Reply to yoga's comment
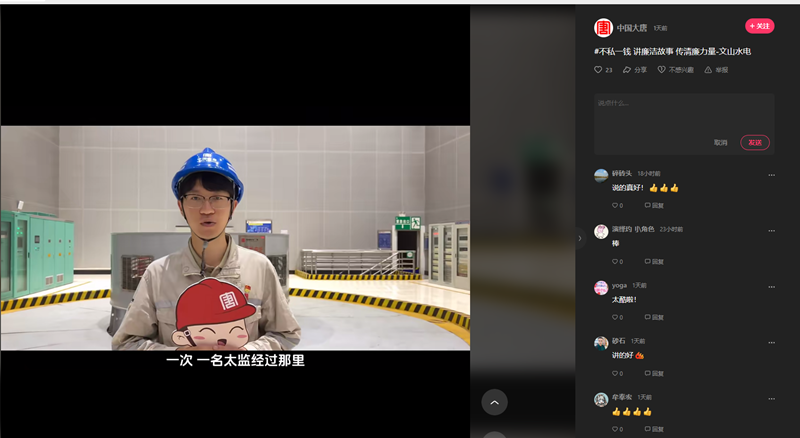The image size is (800, 438). tap(654, 317)
